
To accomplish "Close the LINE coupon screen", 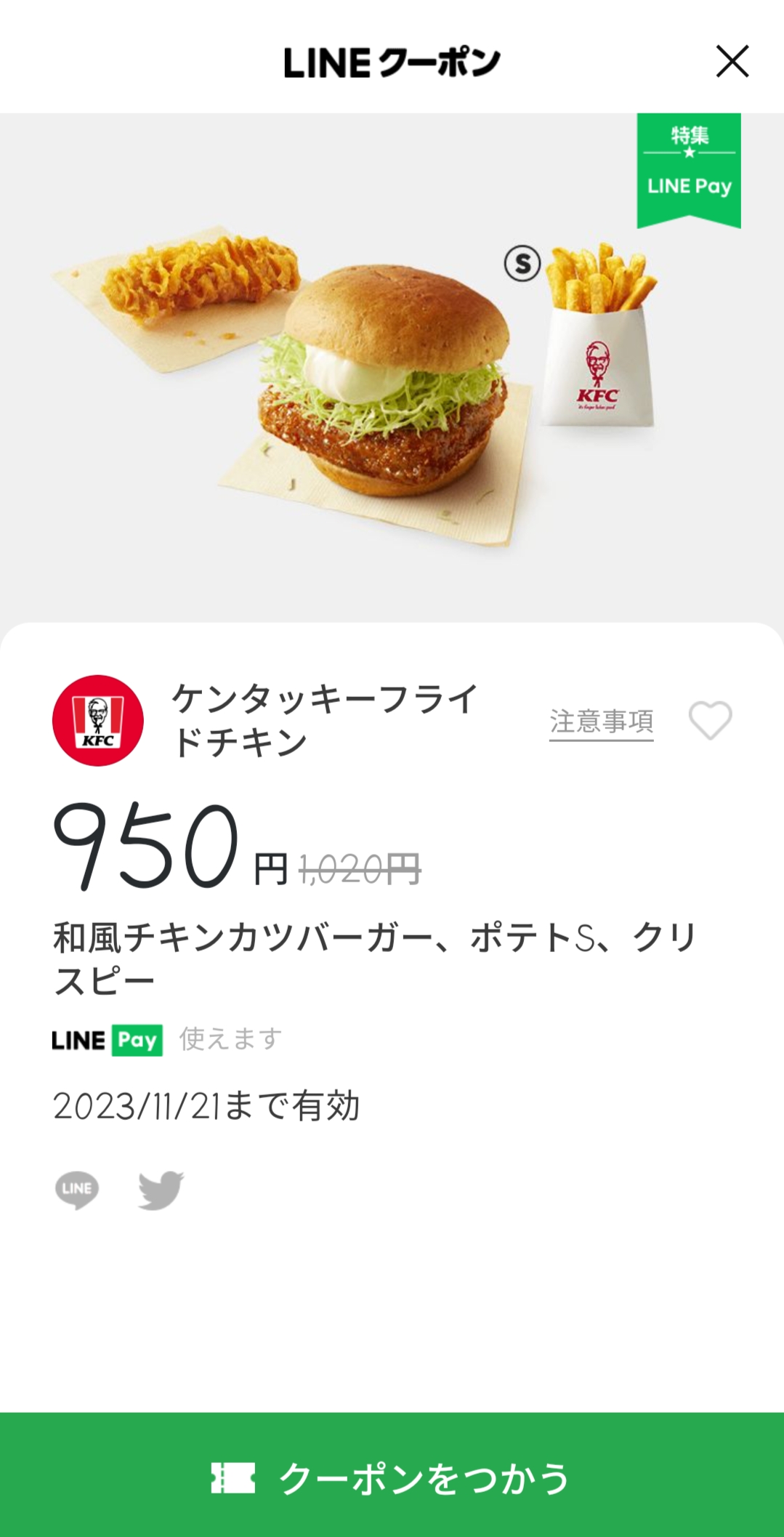I will pyautogui.click(x=732, y=61).
